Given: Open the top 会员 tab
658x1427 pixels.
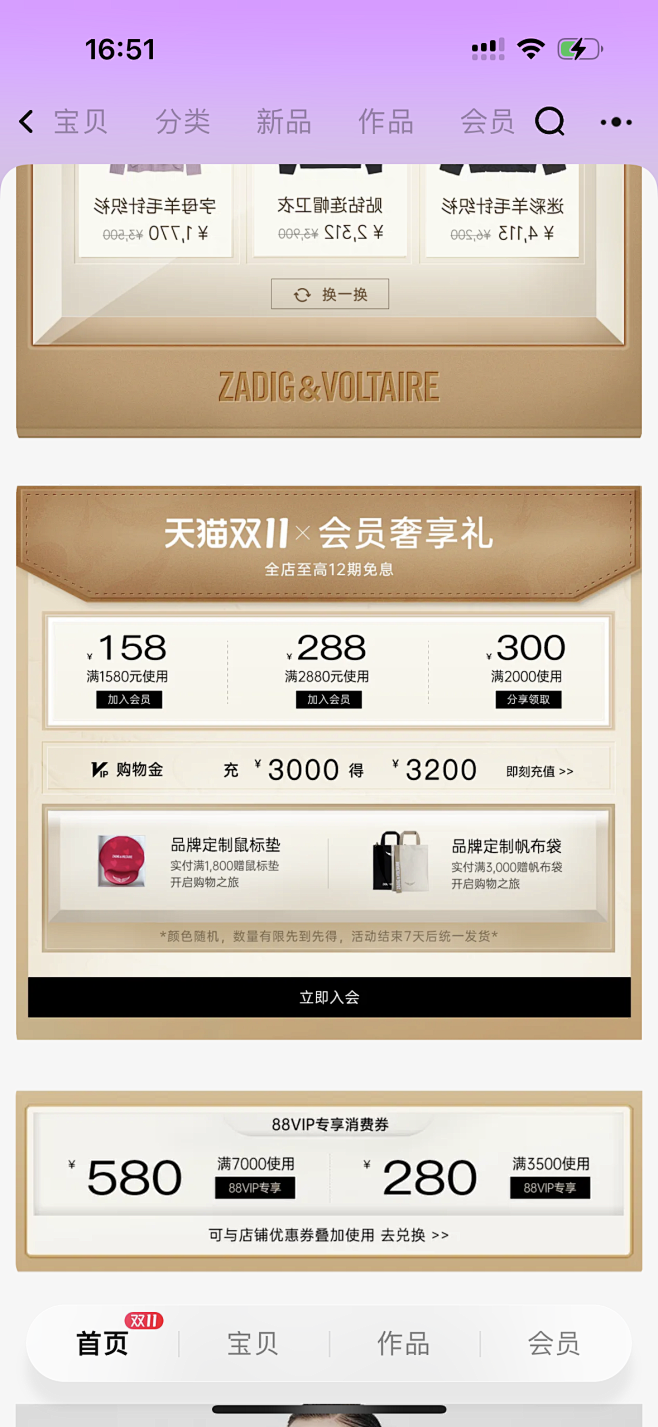Looking at the screenshot, I should 487,122.
